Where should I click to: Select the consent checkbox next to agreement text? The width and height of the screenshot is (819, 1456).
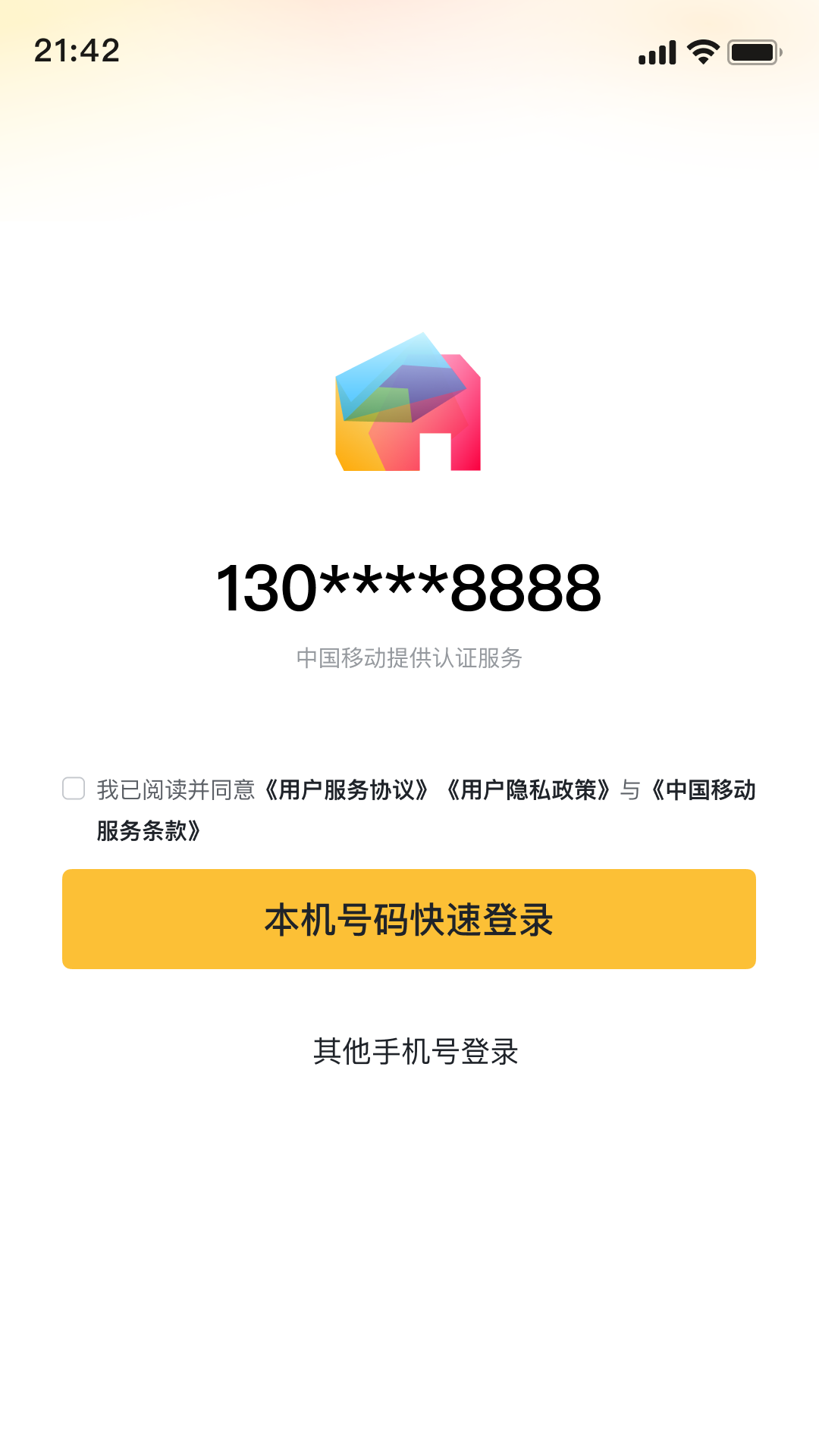[x=74, y=789]
